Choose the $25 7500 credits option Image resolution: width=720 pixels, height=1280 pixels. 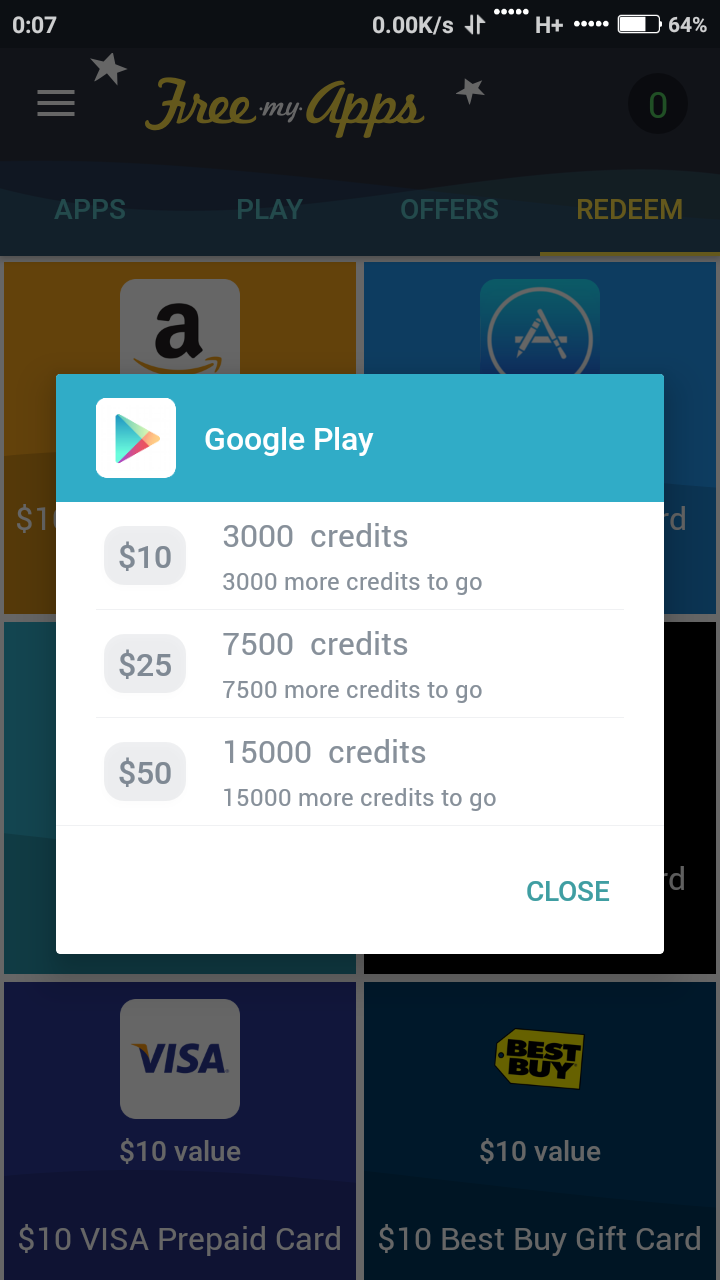click(x=359, y=665)
